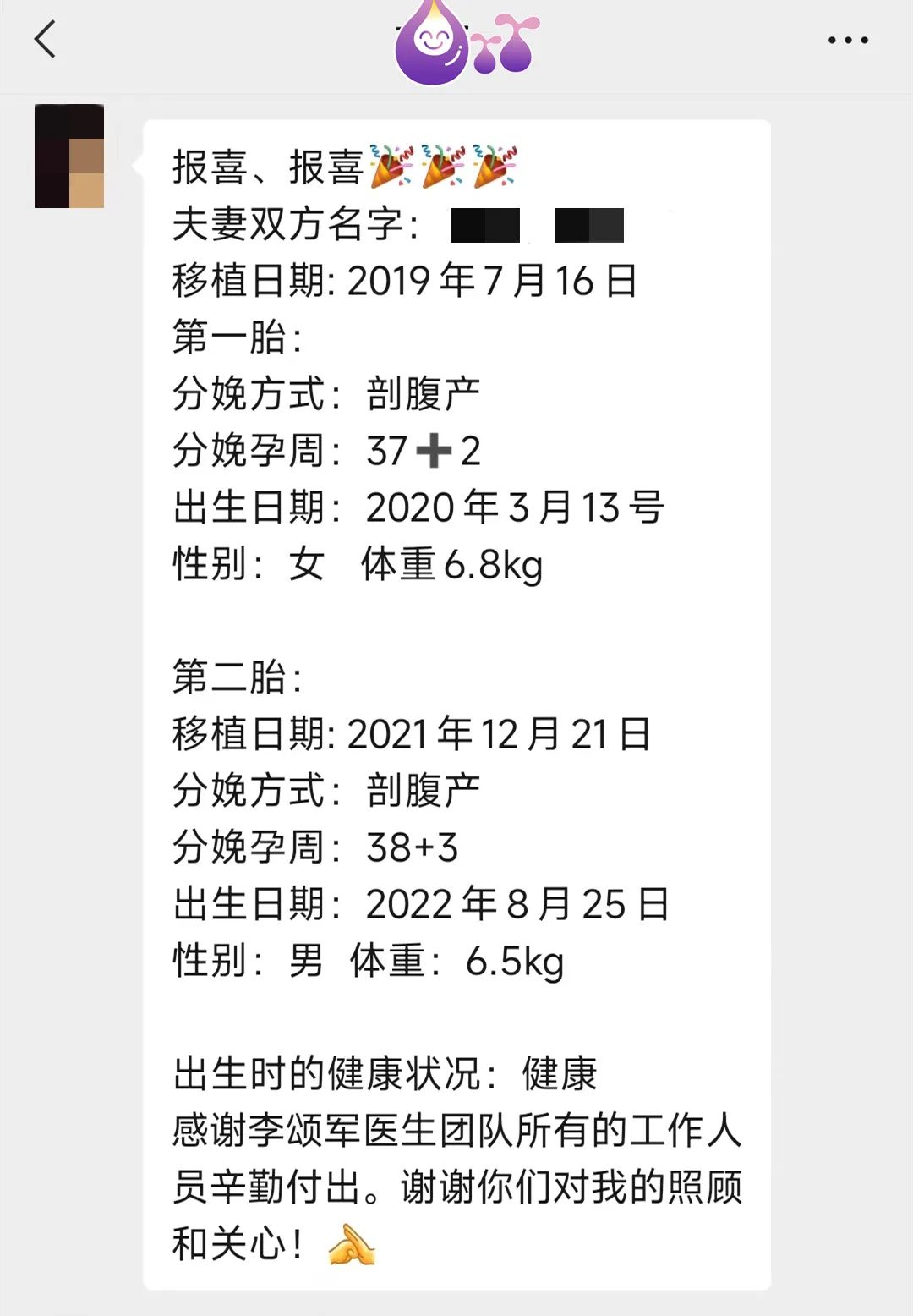This screenshot has width=913, height=1316.
Task: Go back from this chat
Action: 45,39
